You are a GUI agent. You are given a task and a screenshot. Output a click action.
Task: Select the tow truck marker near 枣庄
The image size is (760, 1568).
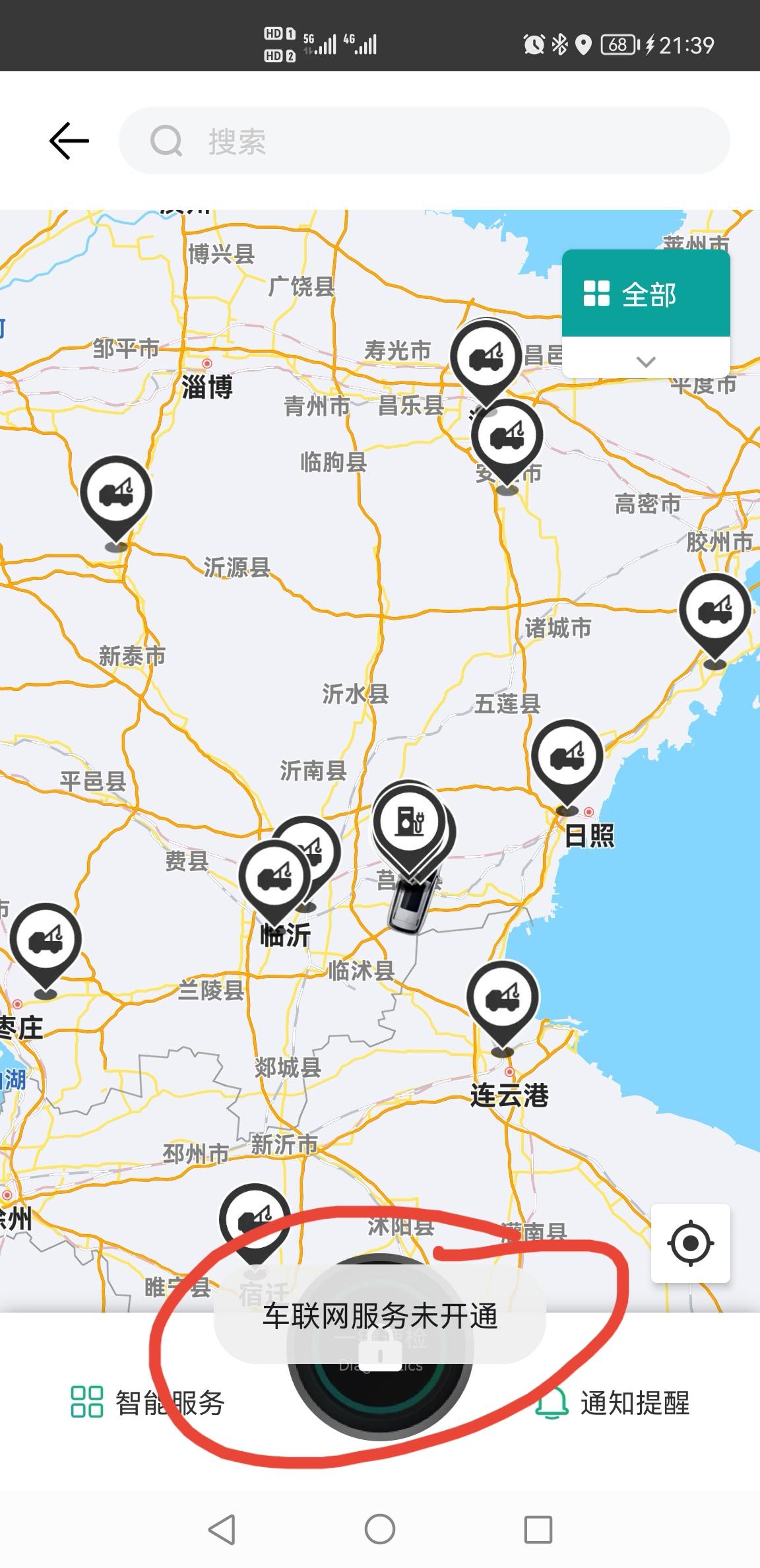click(46, 940)
